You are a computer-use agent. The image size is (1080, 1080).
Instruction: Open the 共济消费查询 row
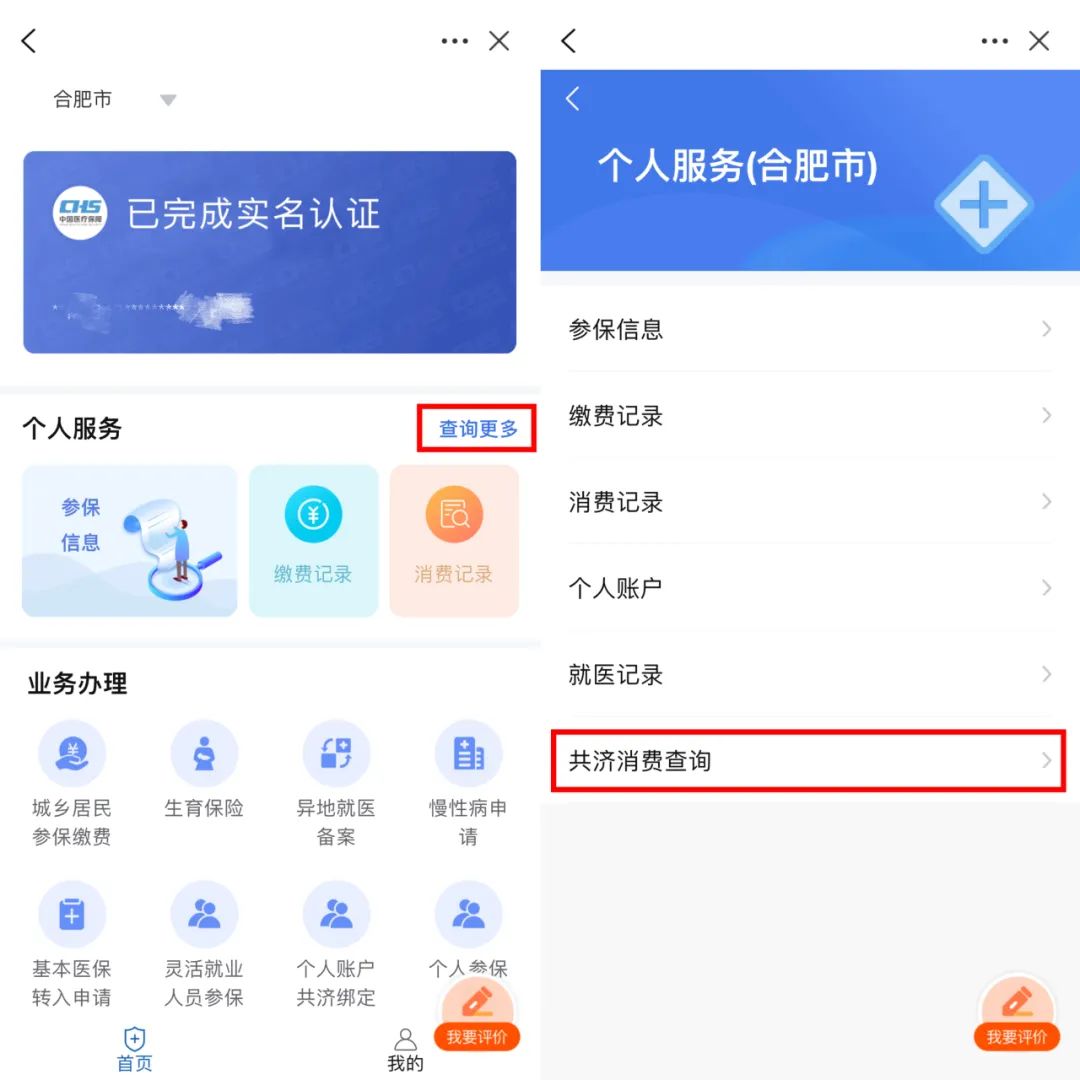click(x=809, y=761)
